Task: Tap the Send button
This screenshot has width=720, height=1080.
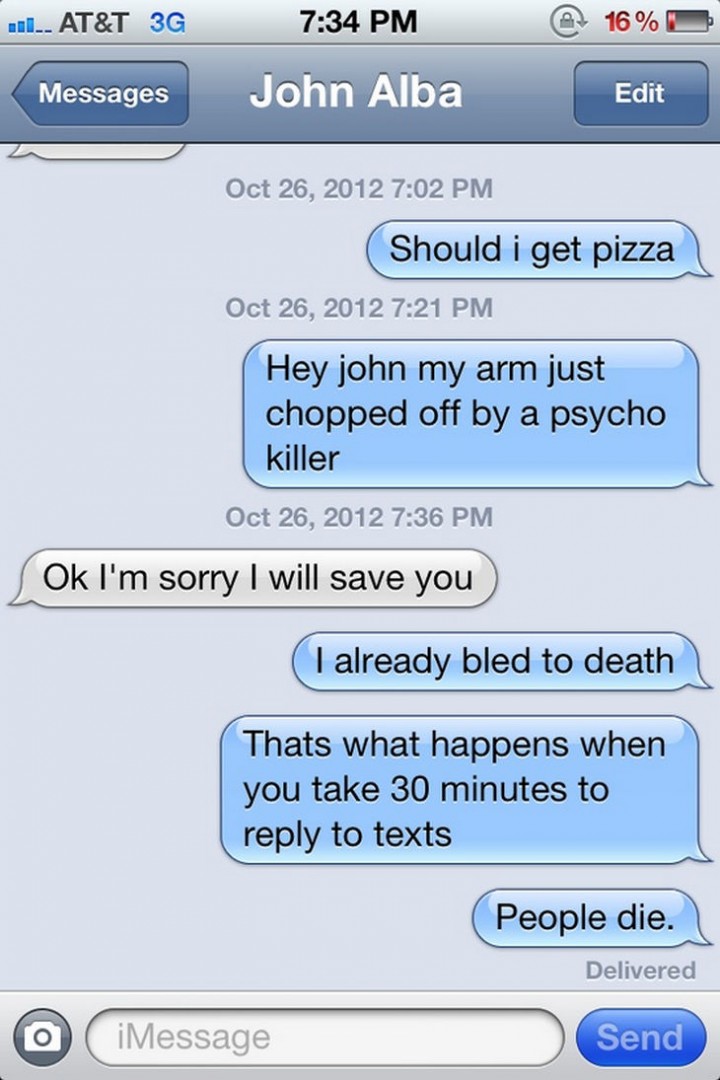Action: click(640, 1037)
